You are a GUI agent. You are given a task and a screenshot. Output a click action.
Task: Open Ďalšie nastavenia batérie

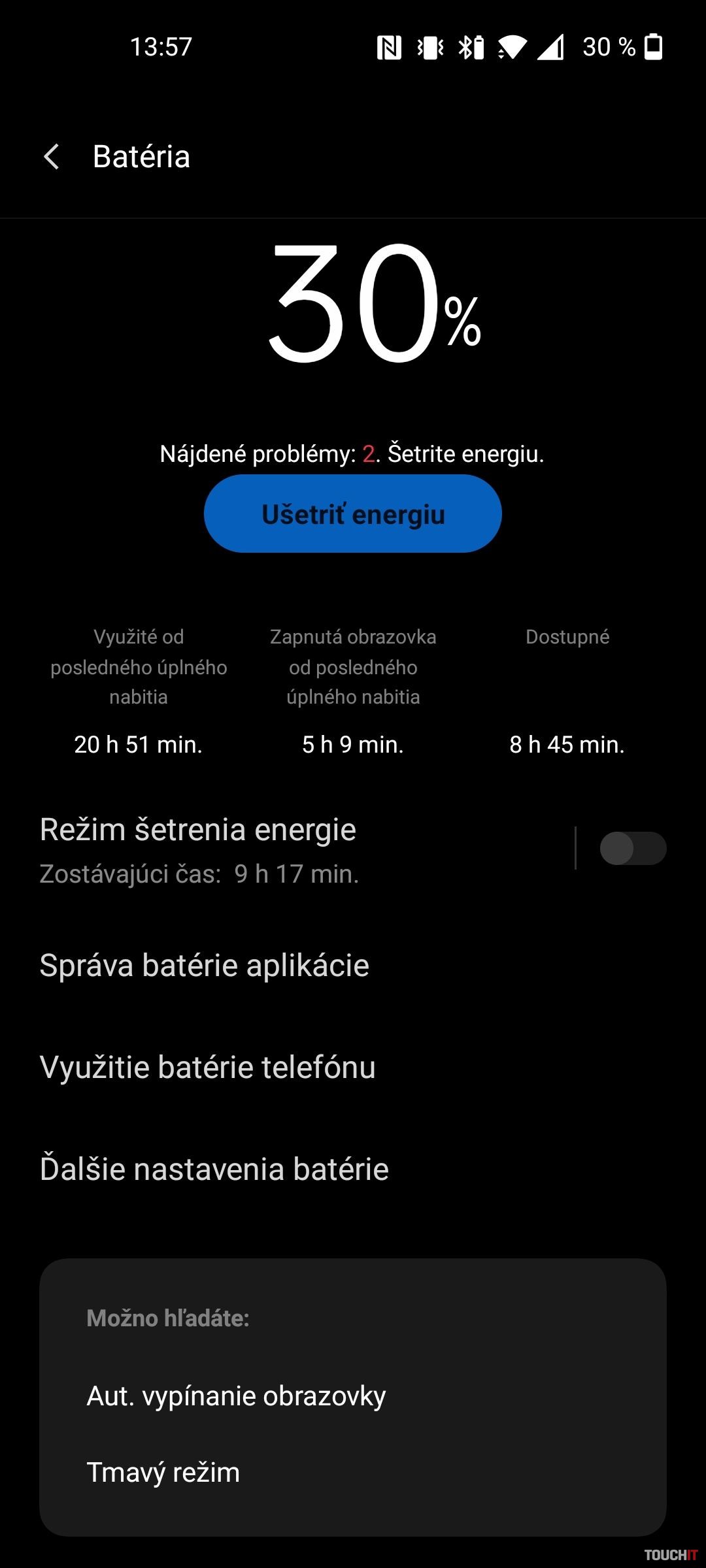point(214,1169)
